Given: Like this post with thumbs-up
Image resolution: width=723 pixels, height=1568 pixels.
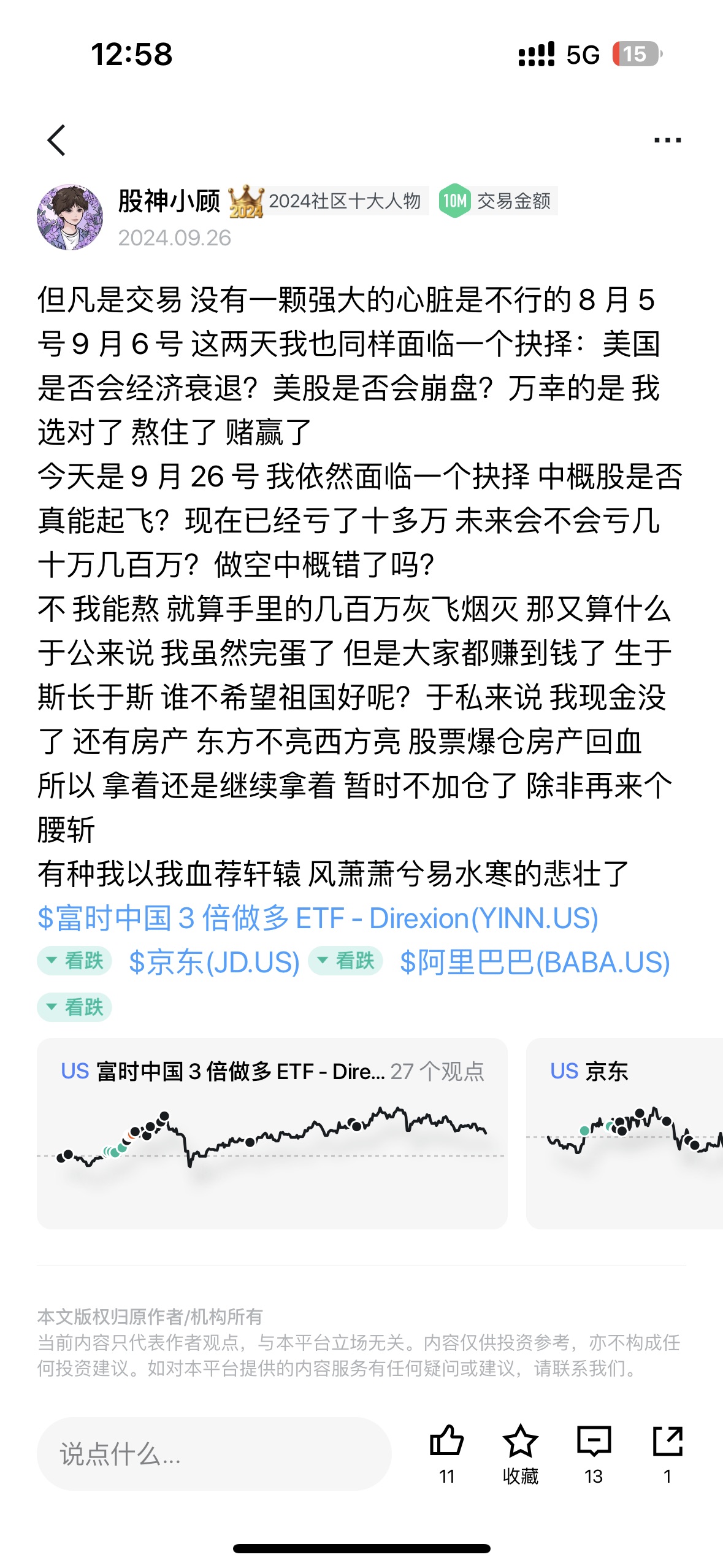Looking at the screenshot, I should pyautogui.click(x=446, y=1441).
